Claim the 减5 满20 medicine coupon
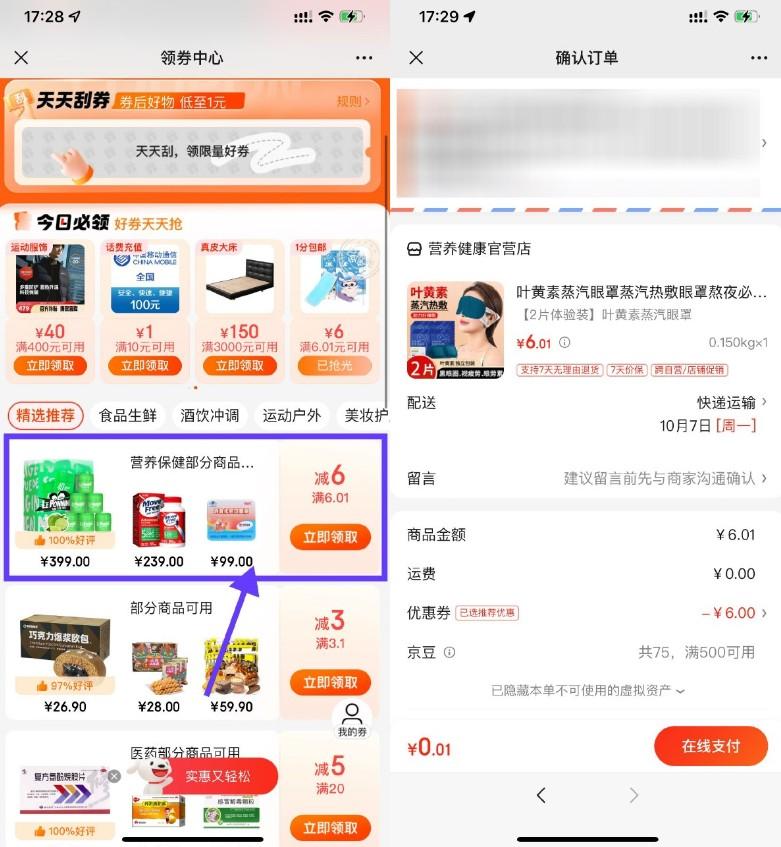781x847 pixels. point(330,828)
